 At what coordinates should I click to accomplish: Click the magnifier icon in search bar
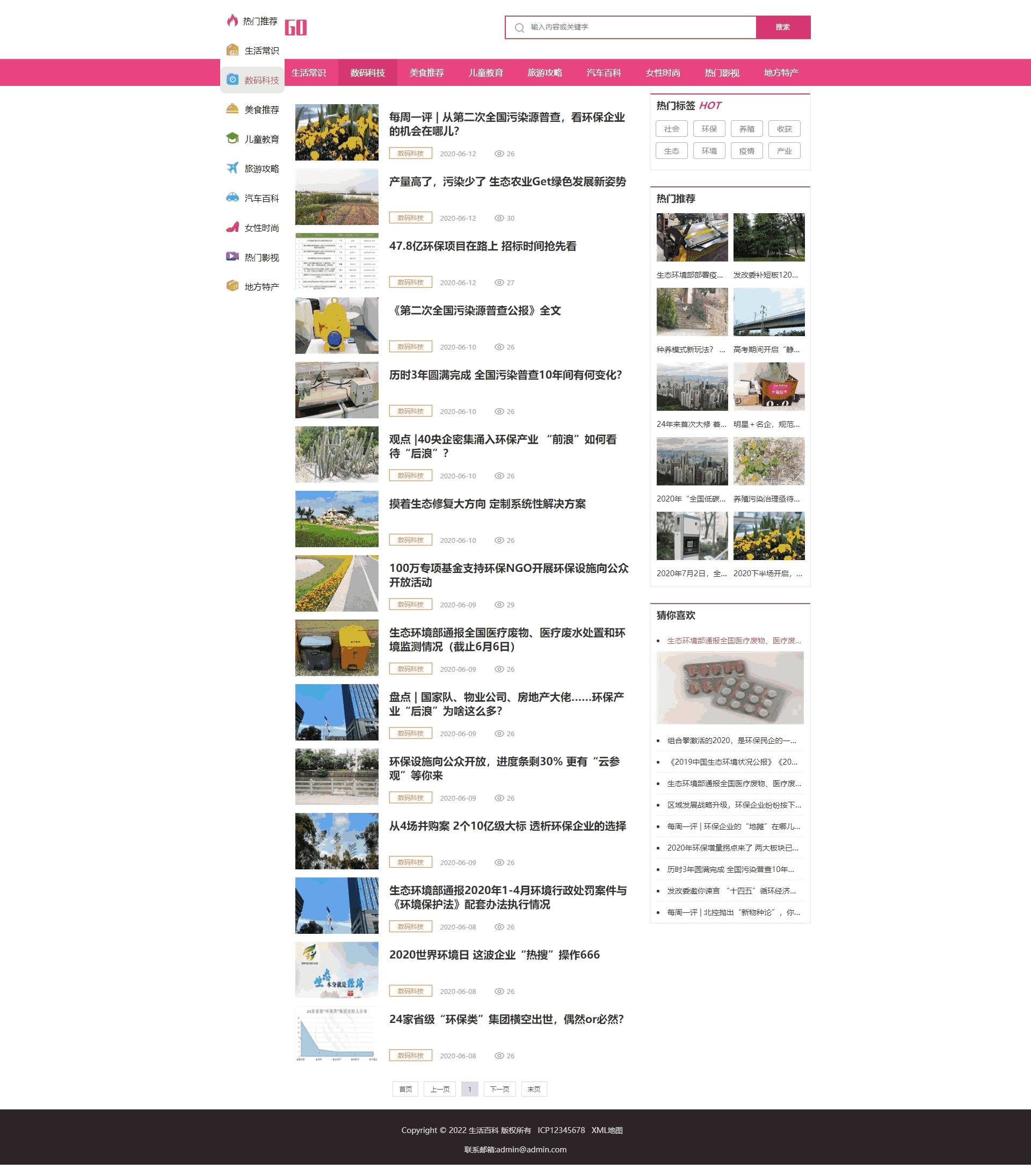tap(520, 26)
